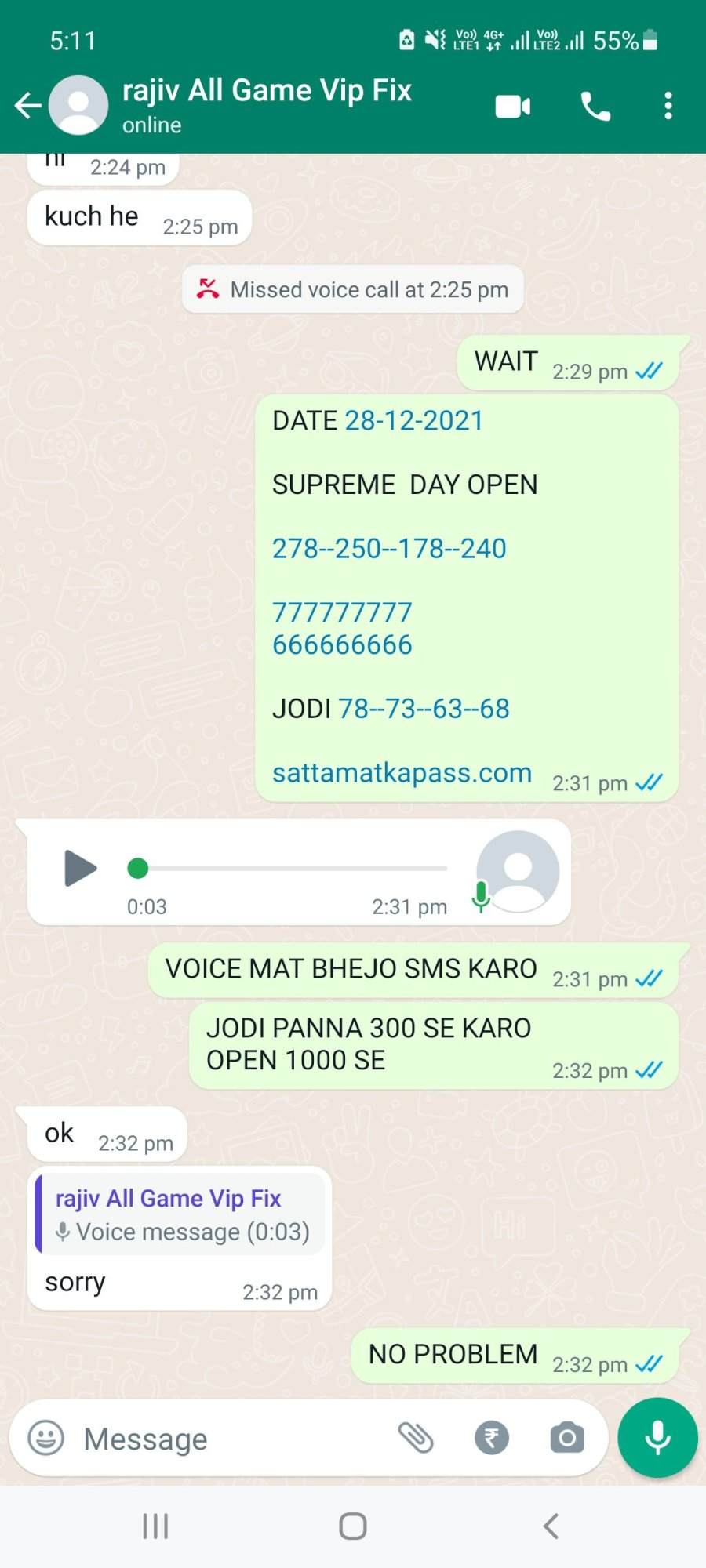Go back to the chats list
This screenshot has height=1568, width=706.
(x=28, y=105)
